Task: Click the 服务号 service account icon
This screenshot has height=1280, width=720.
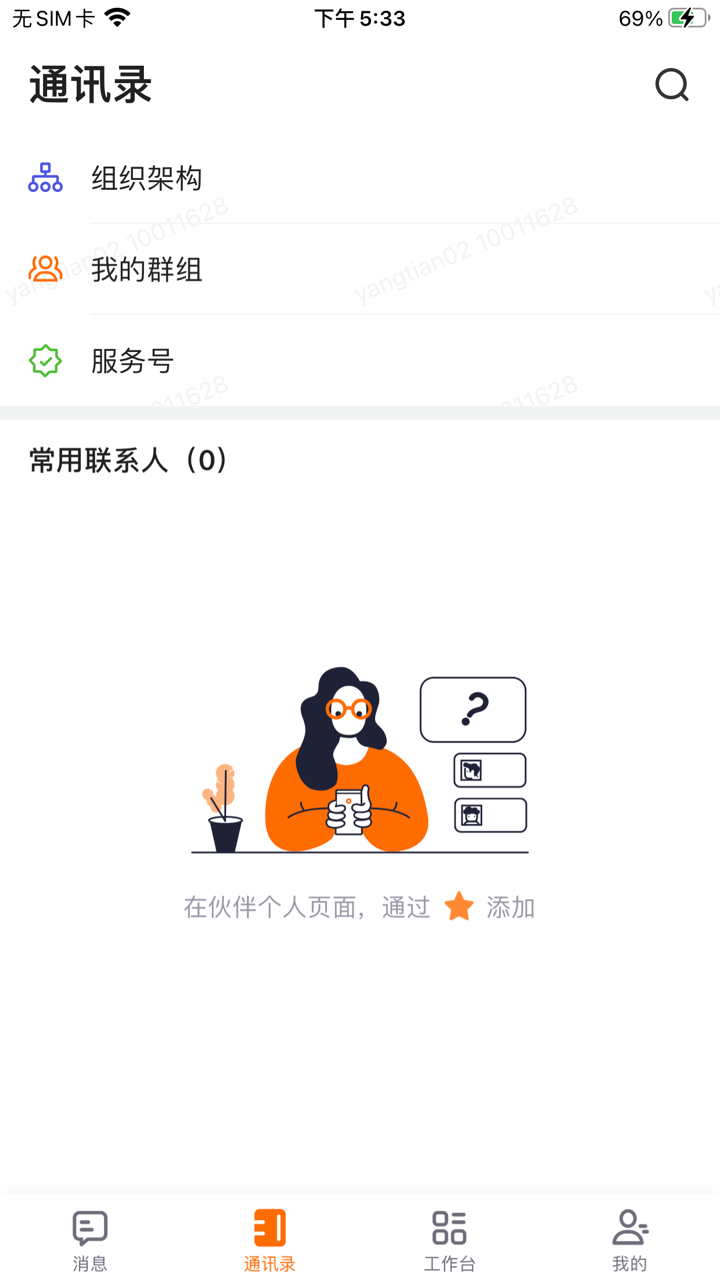Action: [45, 361]
